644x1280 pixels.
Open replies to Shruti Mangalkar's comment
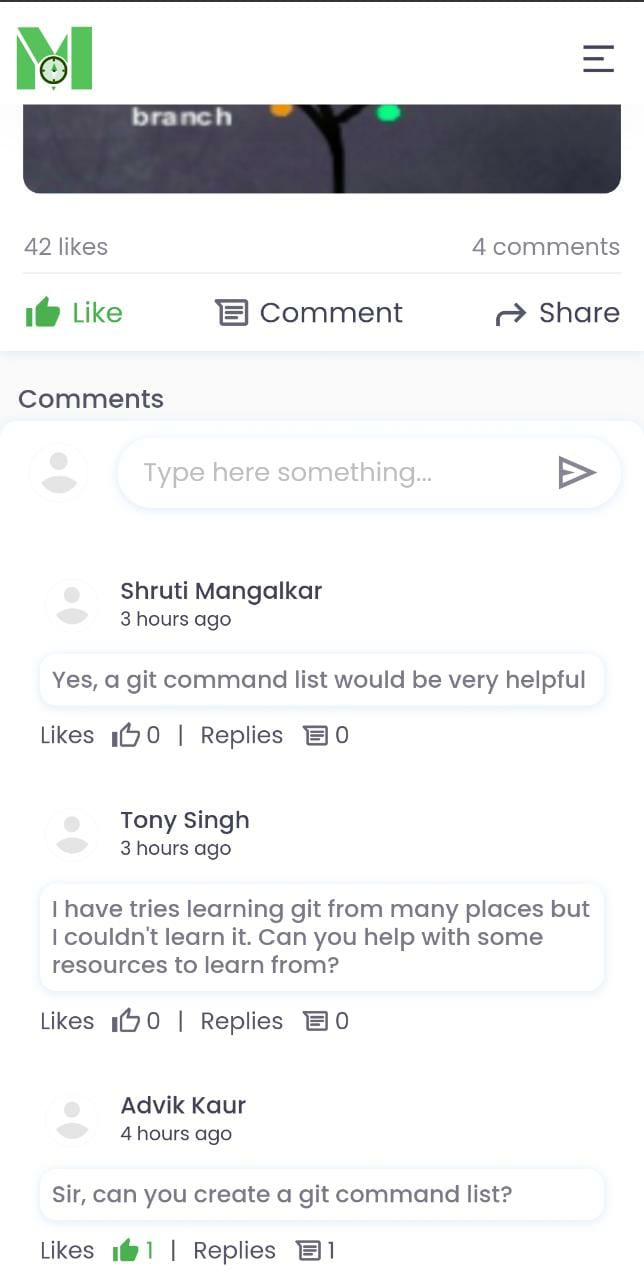click(316, 736)
